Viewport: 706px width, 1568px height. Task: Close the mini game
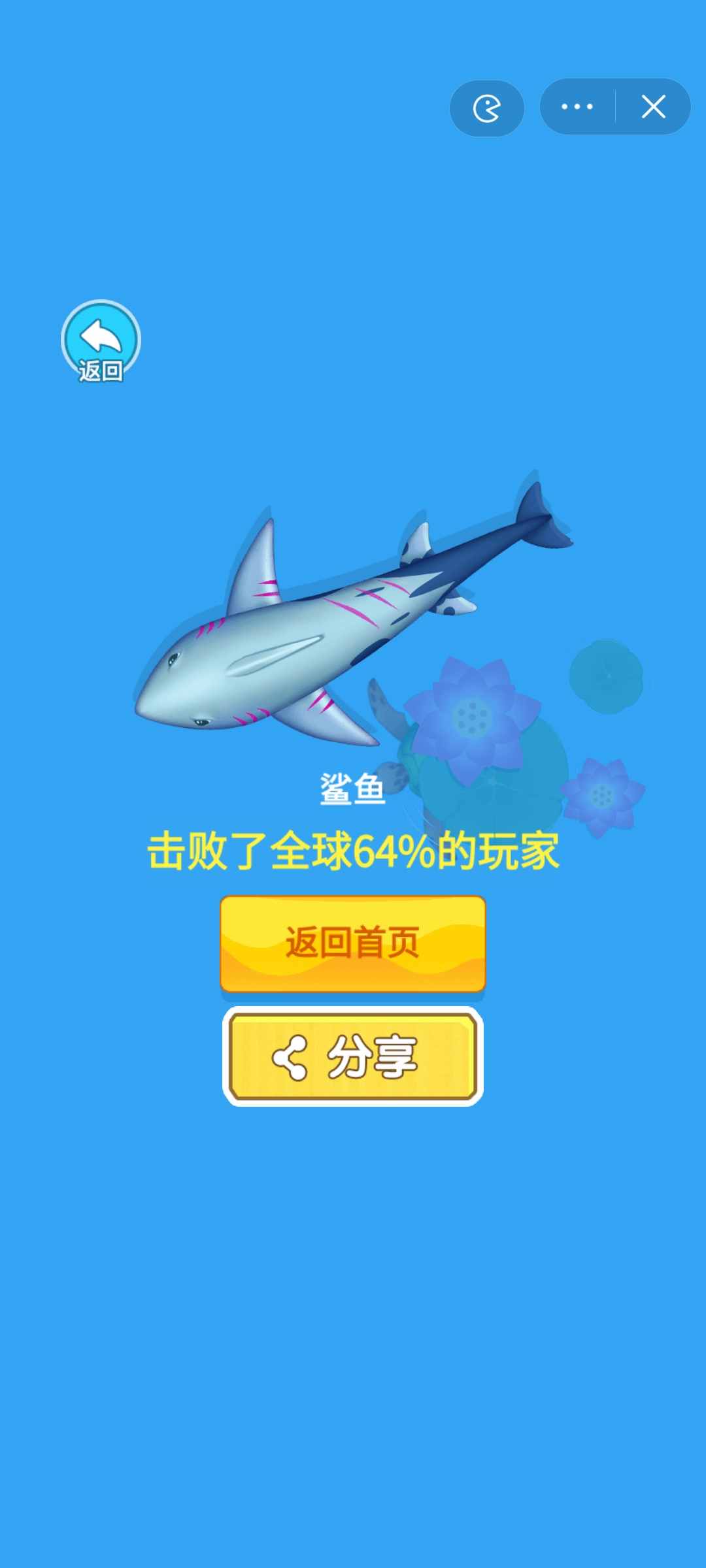tap(653, 106)
